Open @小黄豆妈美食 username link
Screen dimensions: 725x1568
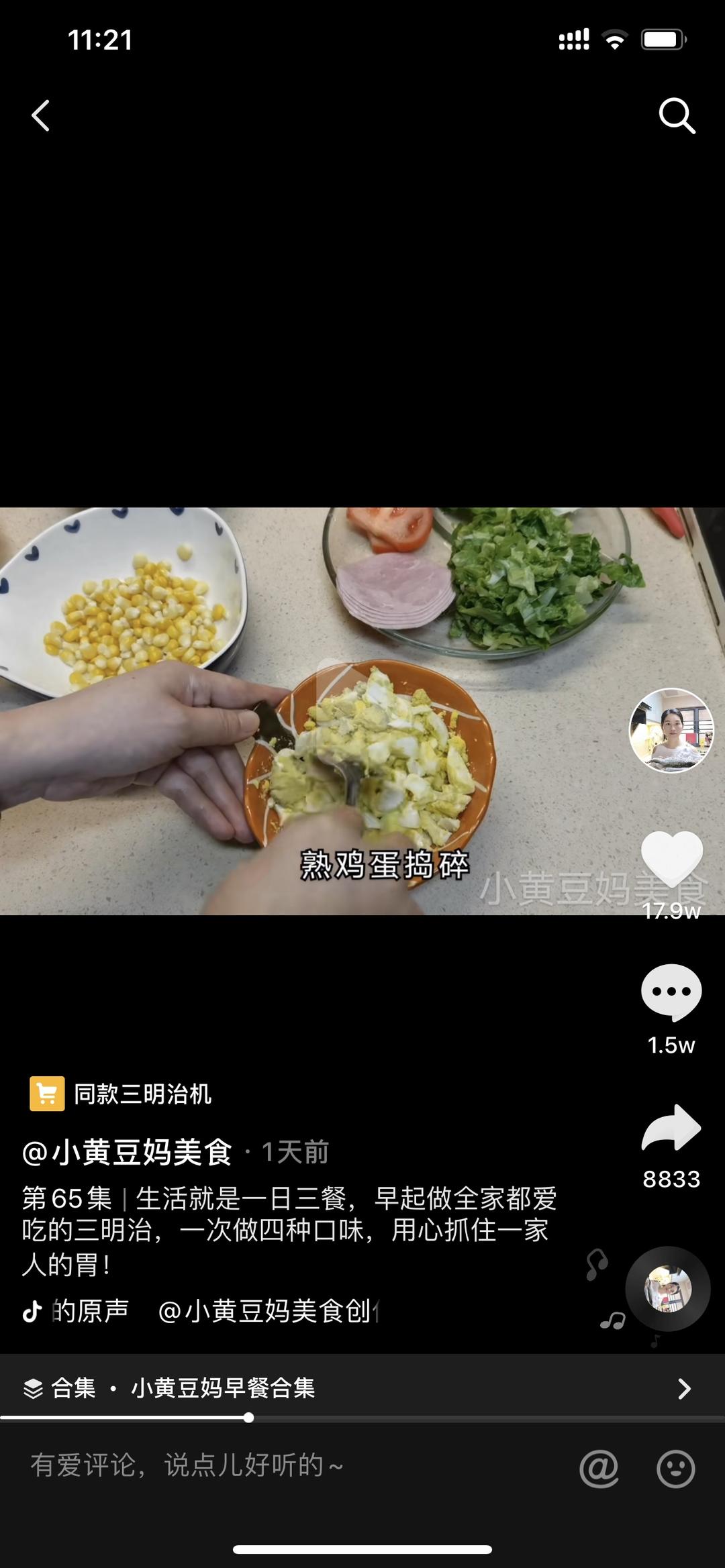tap(128, 1152)
